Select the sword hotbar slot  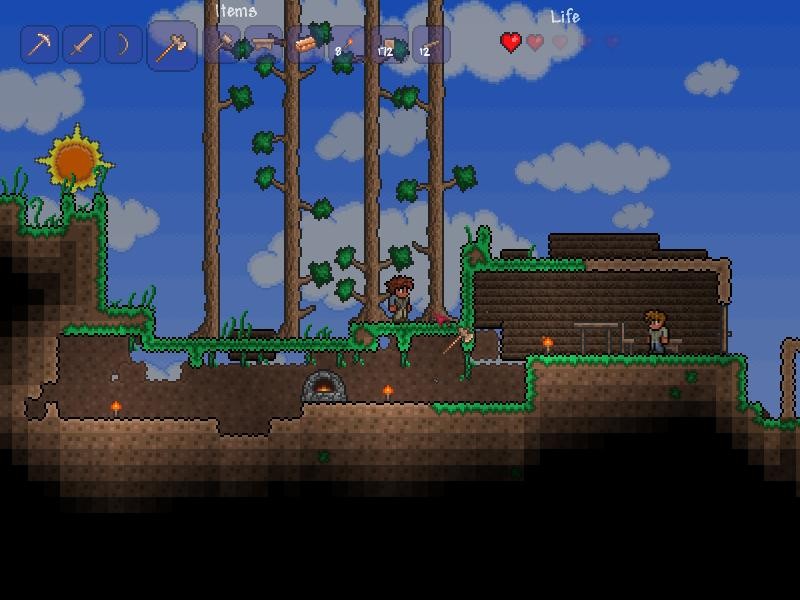point(82,45)
